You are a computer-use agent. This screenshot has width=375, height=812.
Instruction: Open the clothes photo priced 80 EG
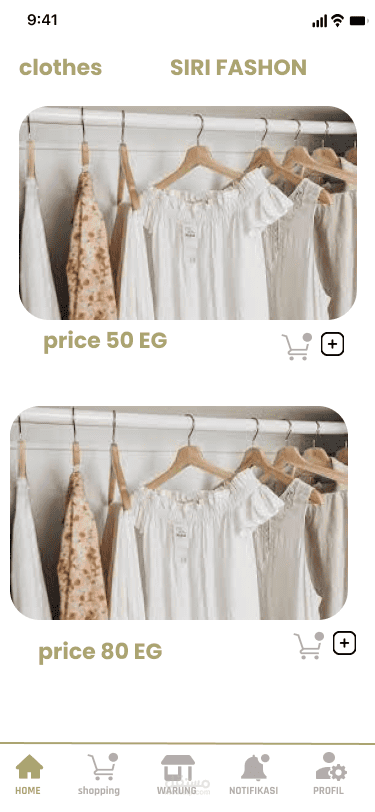click(x=179, y=513)
